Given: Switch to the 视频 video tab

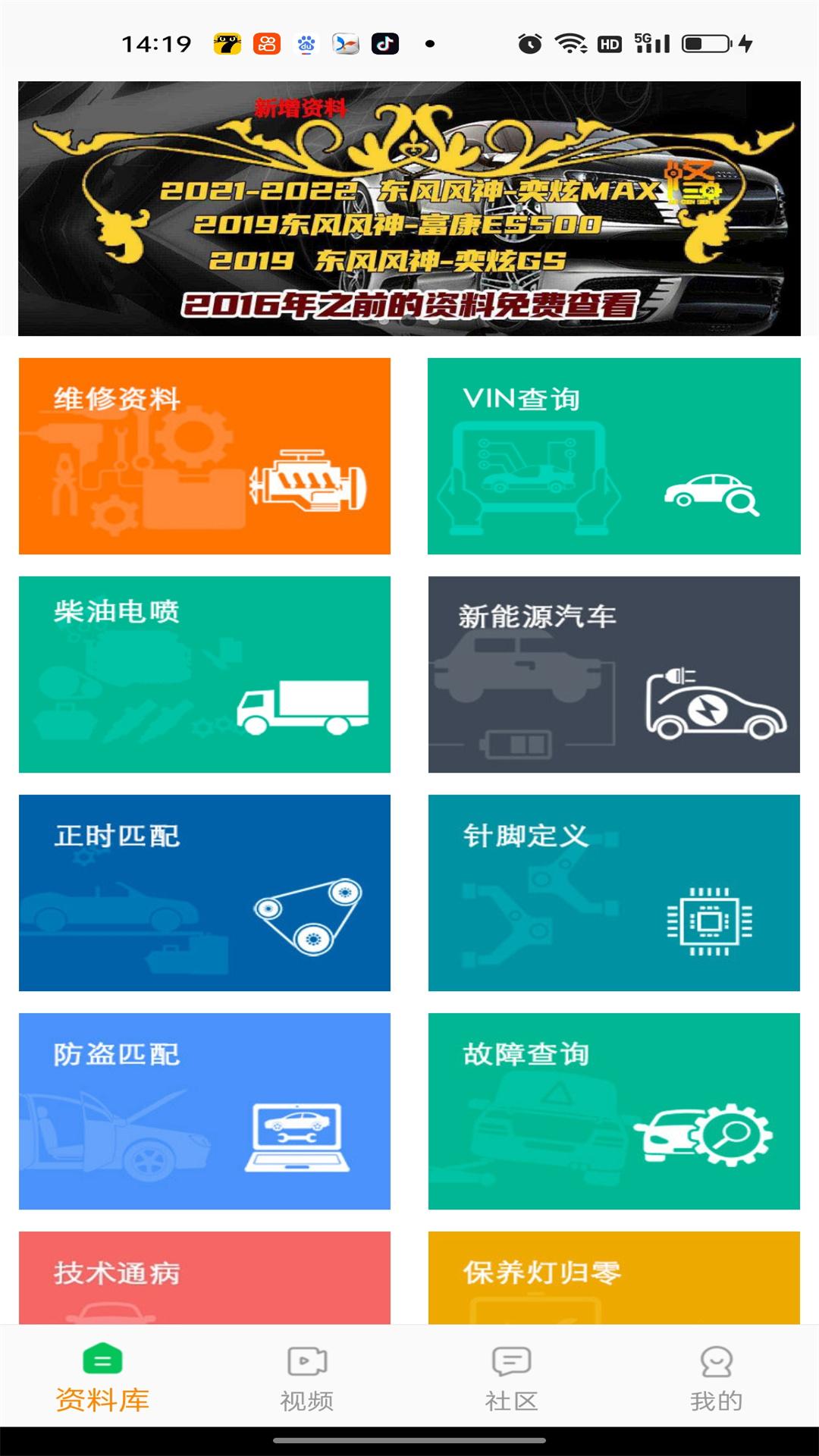Looking at the screenshot, I should (x=306, y=1395).
